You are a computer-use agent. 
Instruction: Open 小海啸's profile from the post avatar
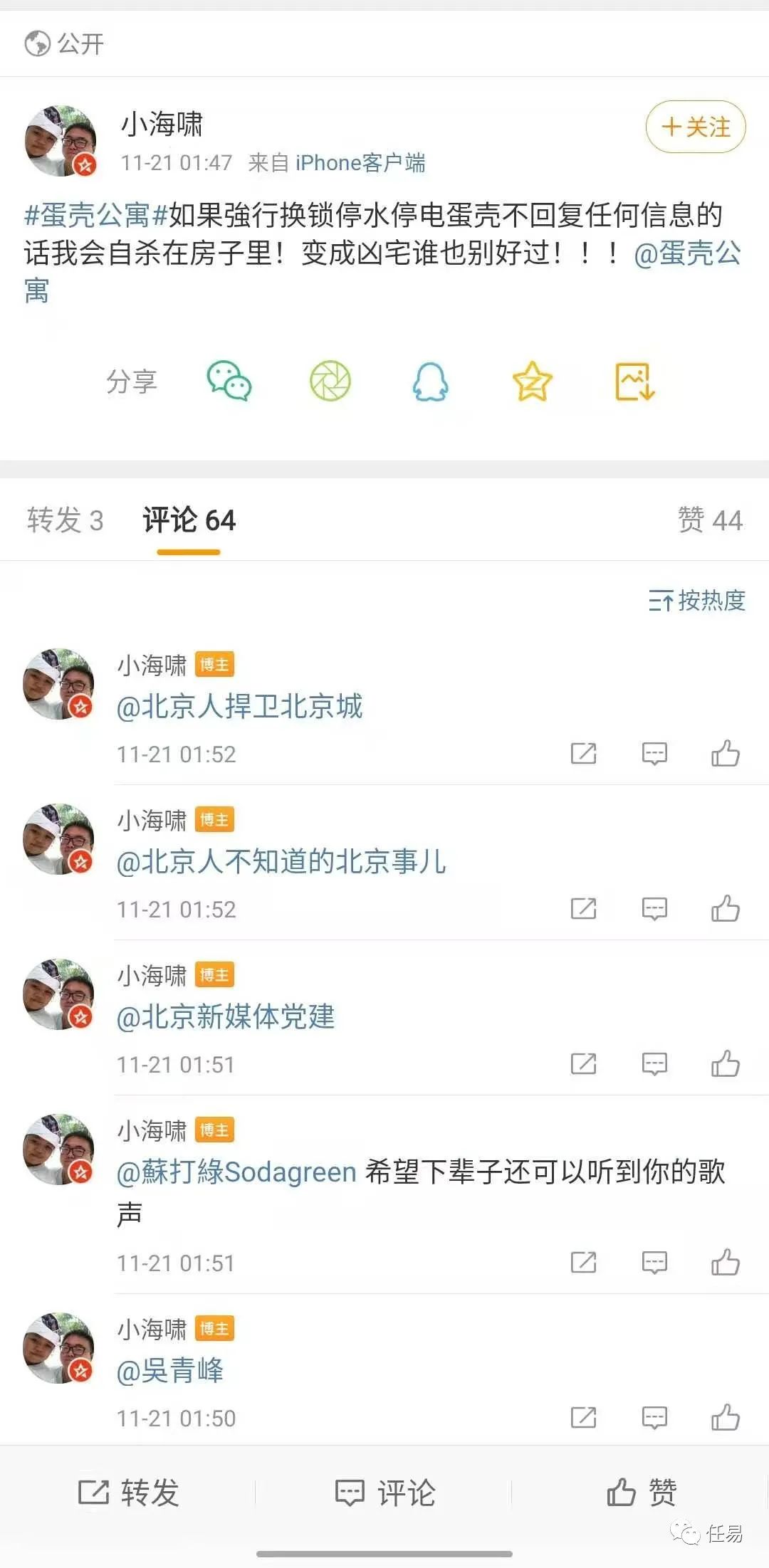click(x=61, y=141)
